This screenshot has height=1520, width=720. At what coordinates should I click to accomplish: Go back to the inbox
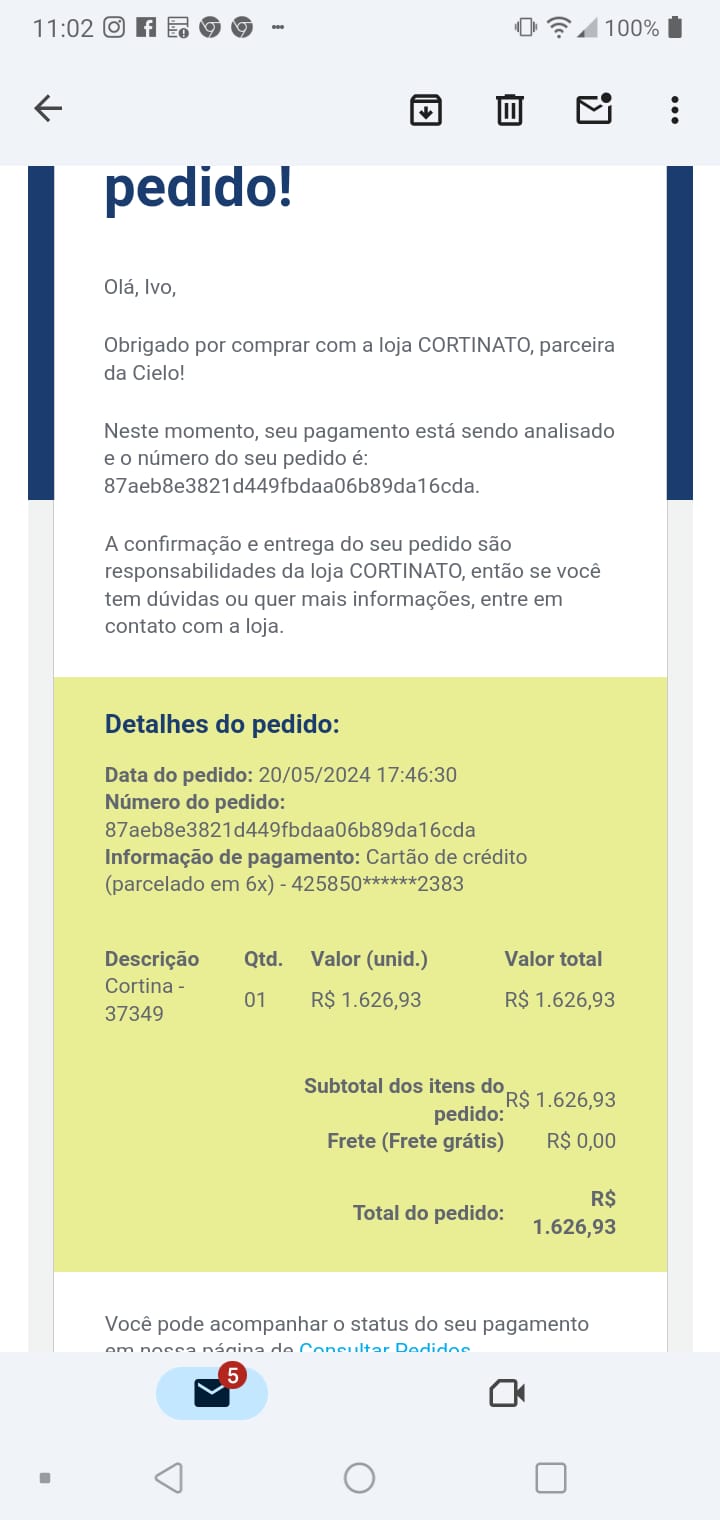point(48,109)
